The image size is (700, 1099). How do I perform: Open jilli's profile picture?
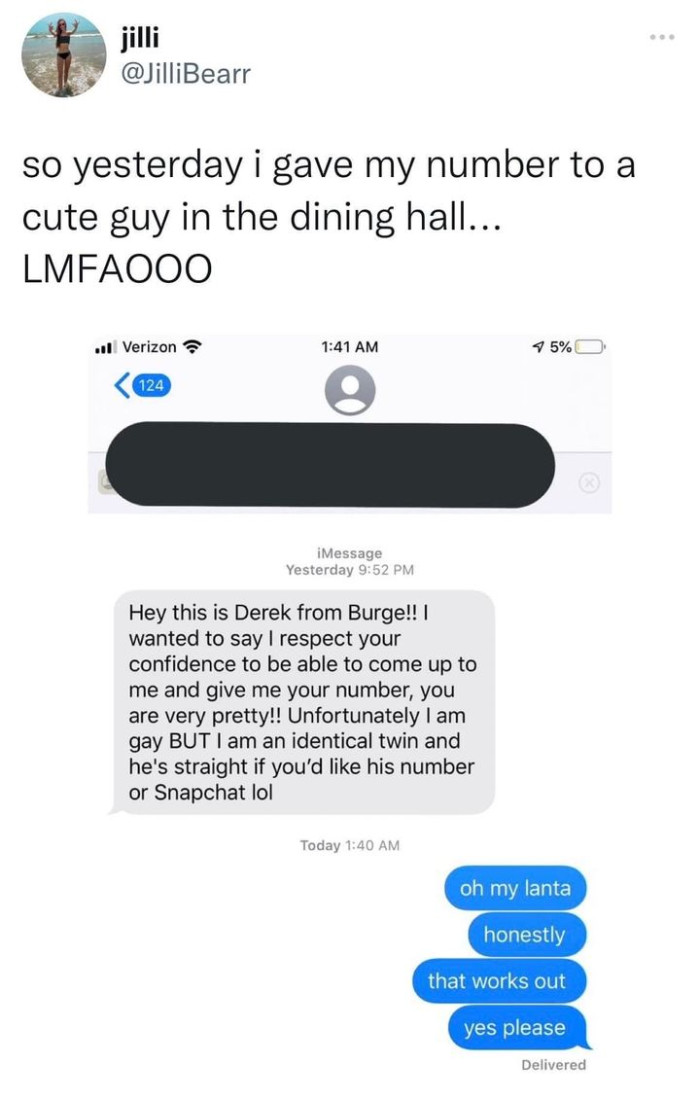[64, 54]
